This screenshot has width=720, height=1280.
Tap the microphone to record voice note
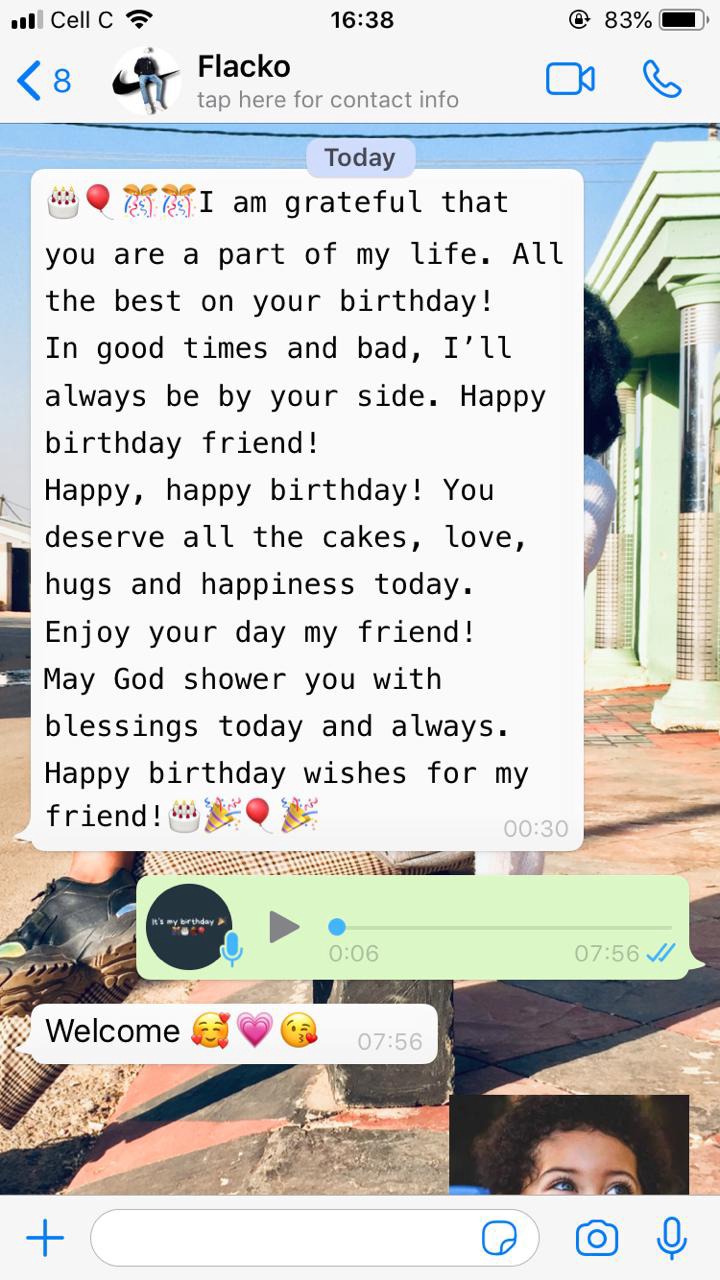click(671, 1239)
